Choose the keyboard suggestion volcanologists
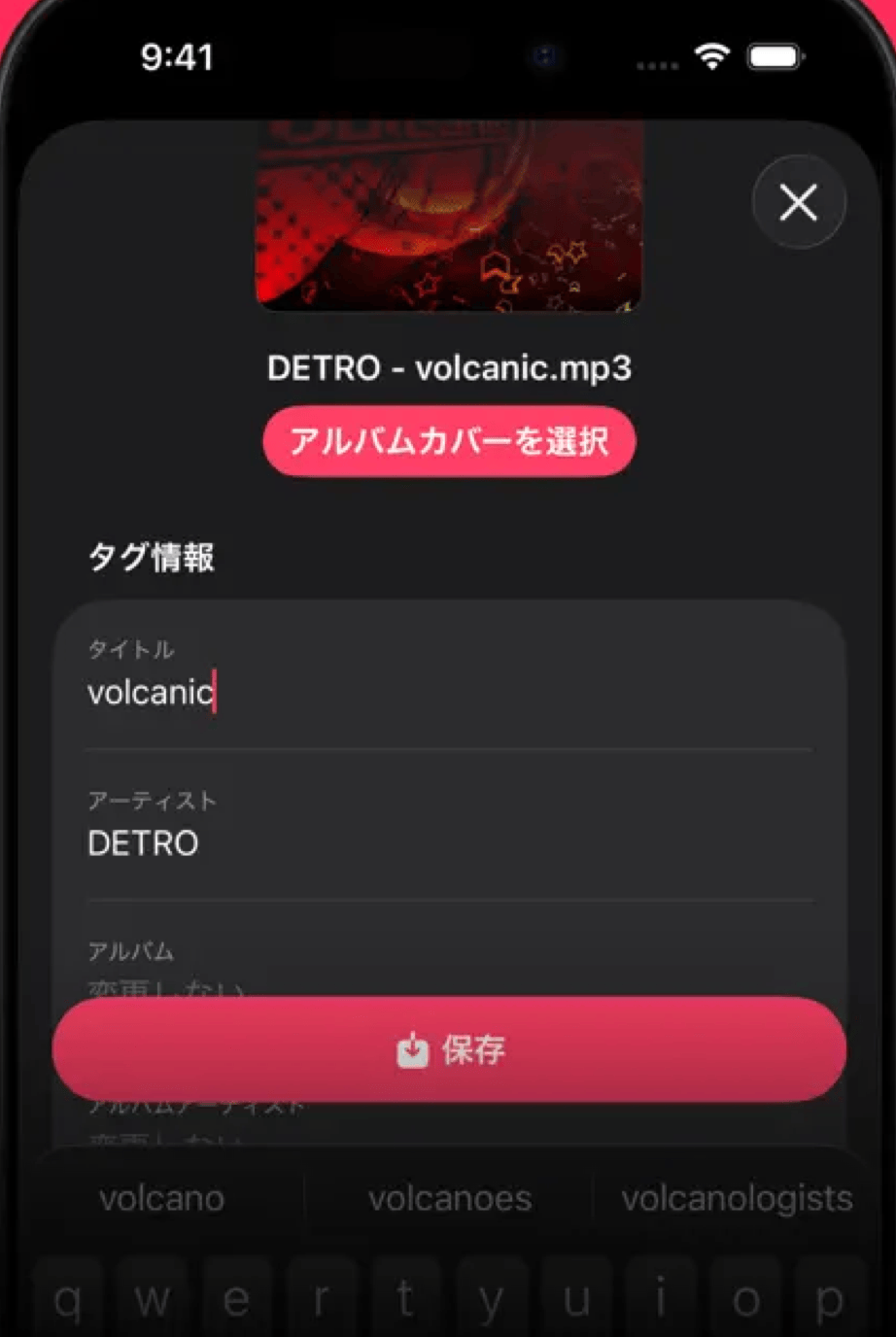This screenshot has width=896, height=1337. pos(736,1199)
